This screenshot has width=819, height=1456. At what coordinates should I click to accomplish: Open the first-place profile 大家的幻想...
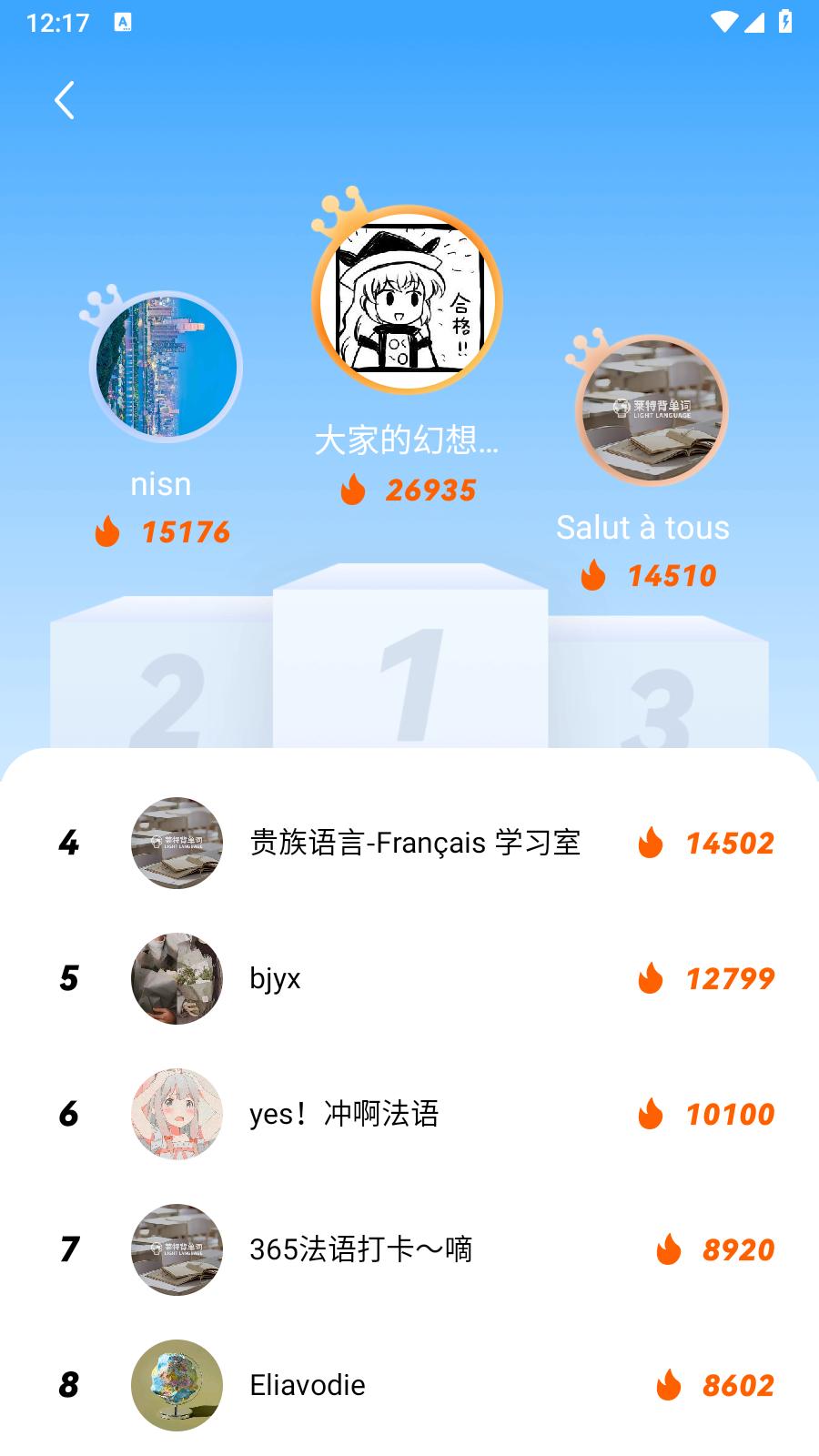(407, 300)
